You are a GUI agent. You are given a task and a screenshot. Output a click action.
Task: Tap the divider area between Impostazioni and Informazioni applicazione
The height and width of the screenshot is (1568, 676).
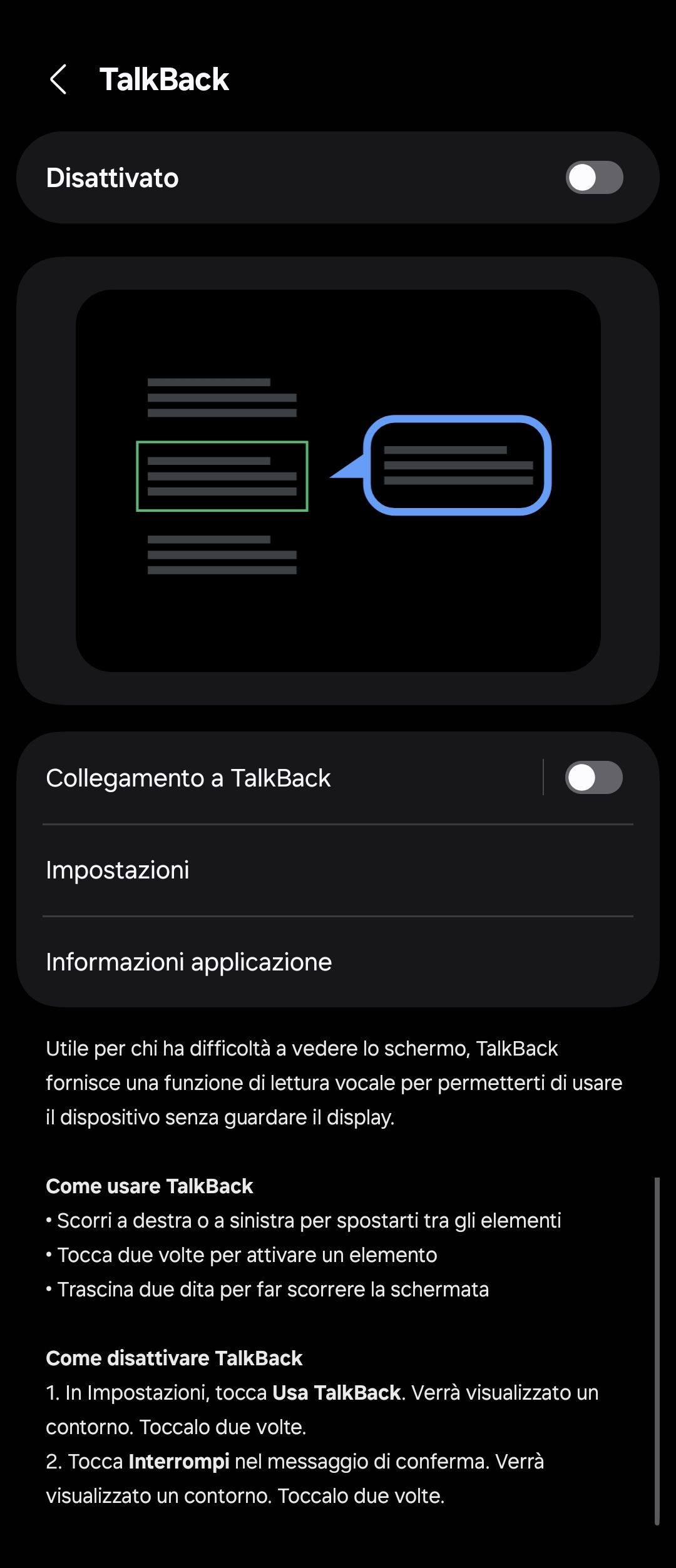tap(338, 915)
